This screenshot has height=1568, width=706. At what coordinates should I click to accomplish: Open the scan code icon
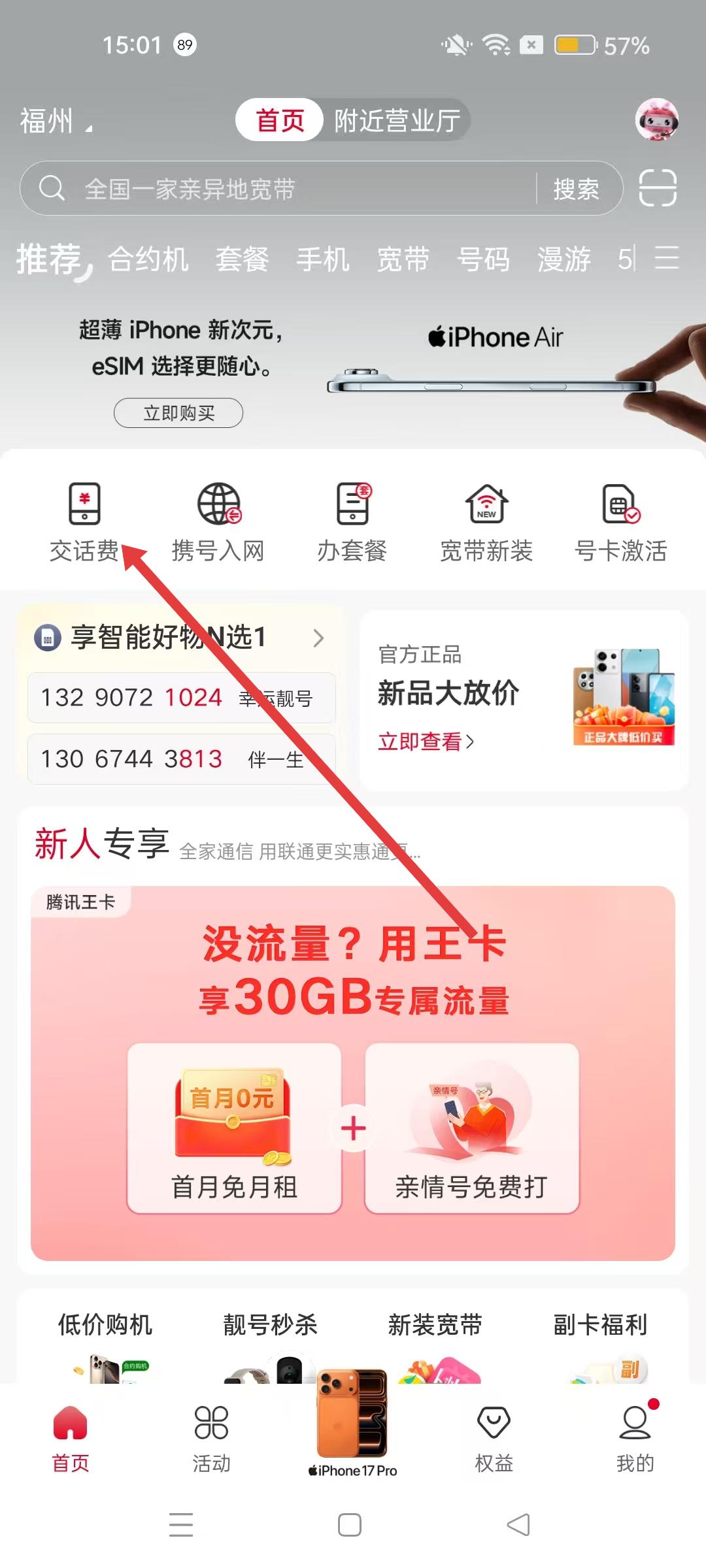pos(658,188)
